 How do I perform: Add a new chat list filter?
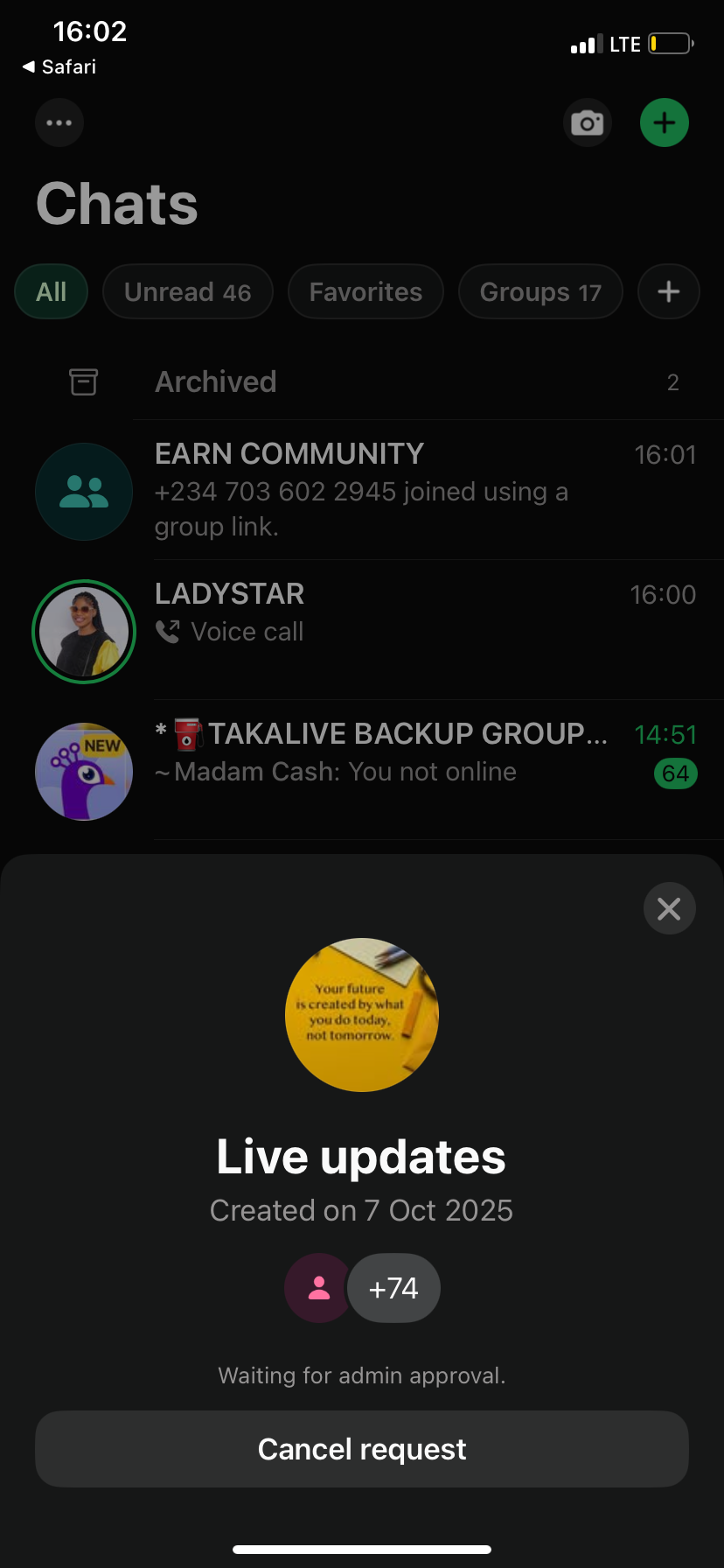click(x=668, y=292)
